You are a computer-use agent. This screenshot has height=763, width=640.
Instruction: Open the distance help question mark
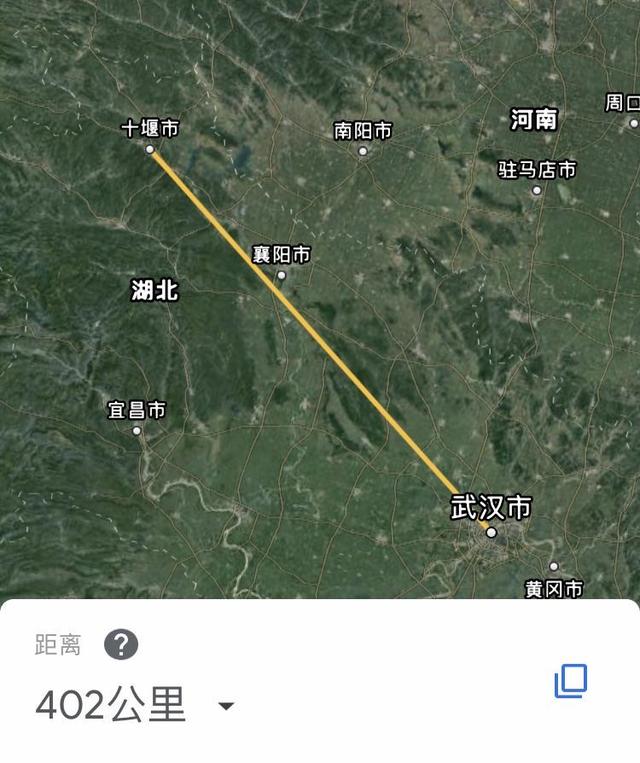pos(121,645)
